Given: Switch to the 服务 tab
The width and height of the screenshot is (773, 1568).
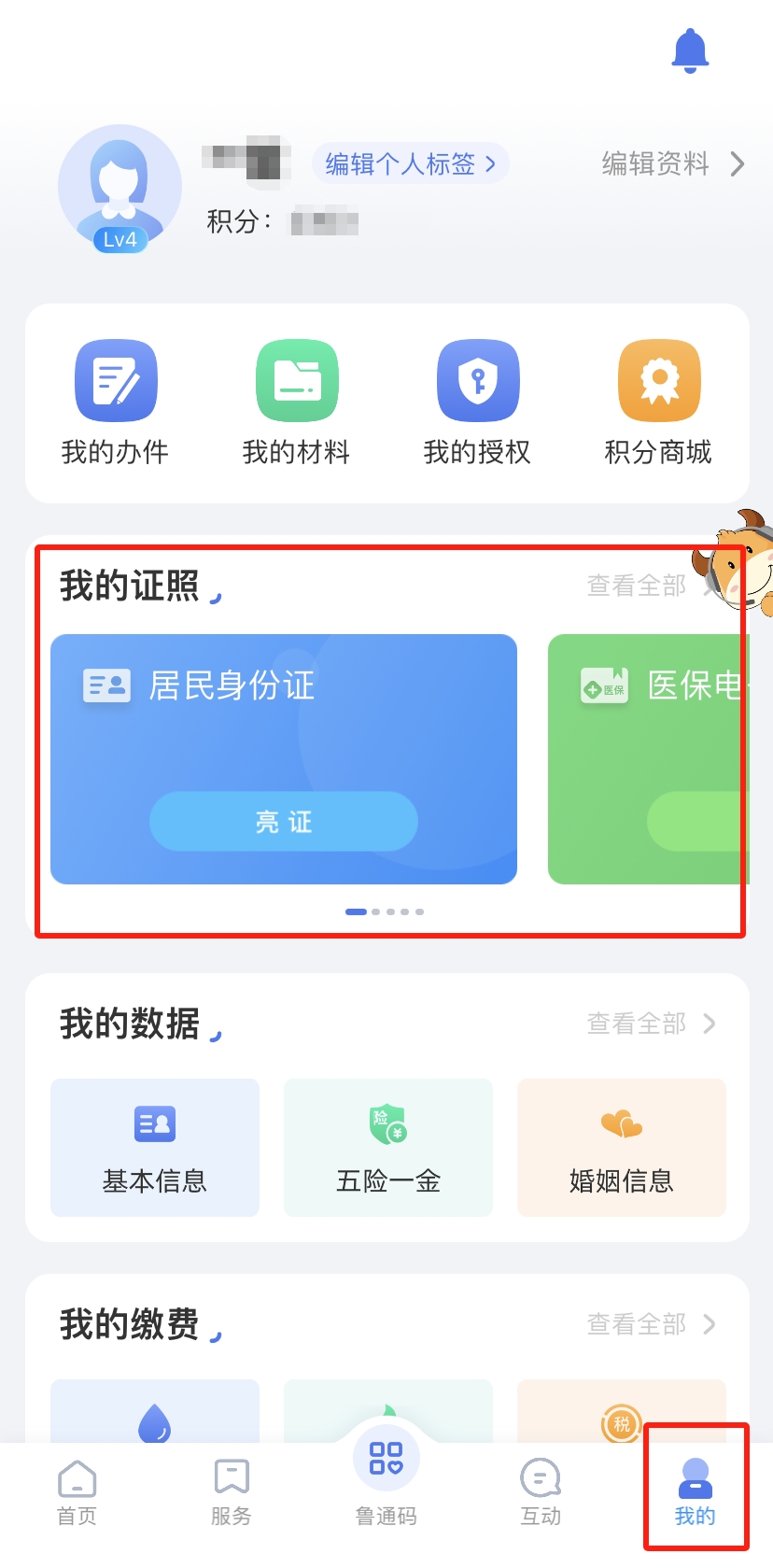Looking at the screenshot, I should (x=232, y=1492).
